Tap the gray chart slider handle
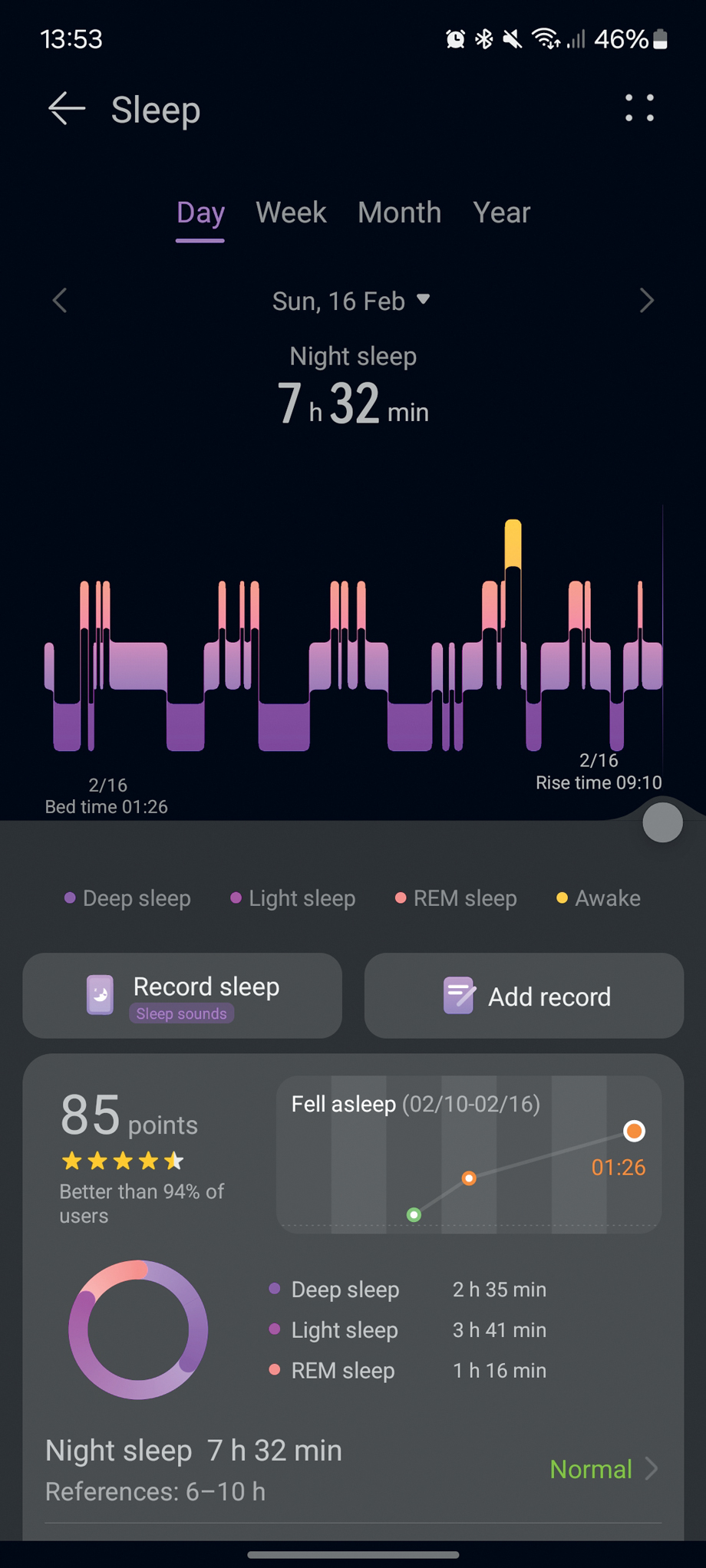Image resolution: width=706 pixels, height=1568 pixels. tap(662, 823)
